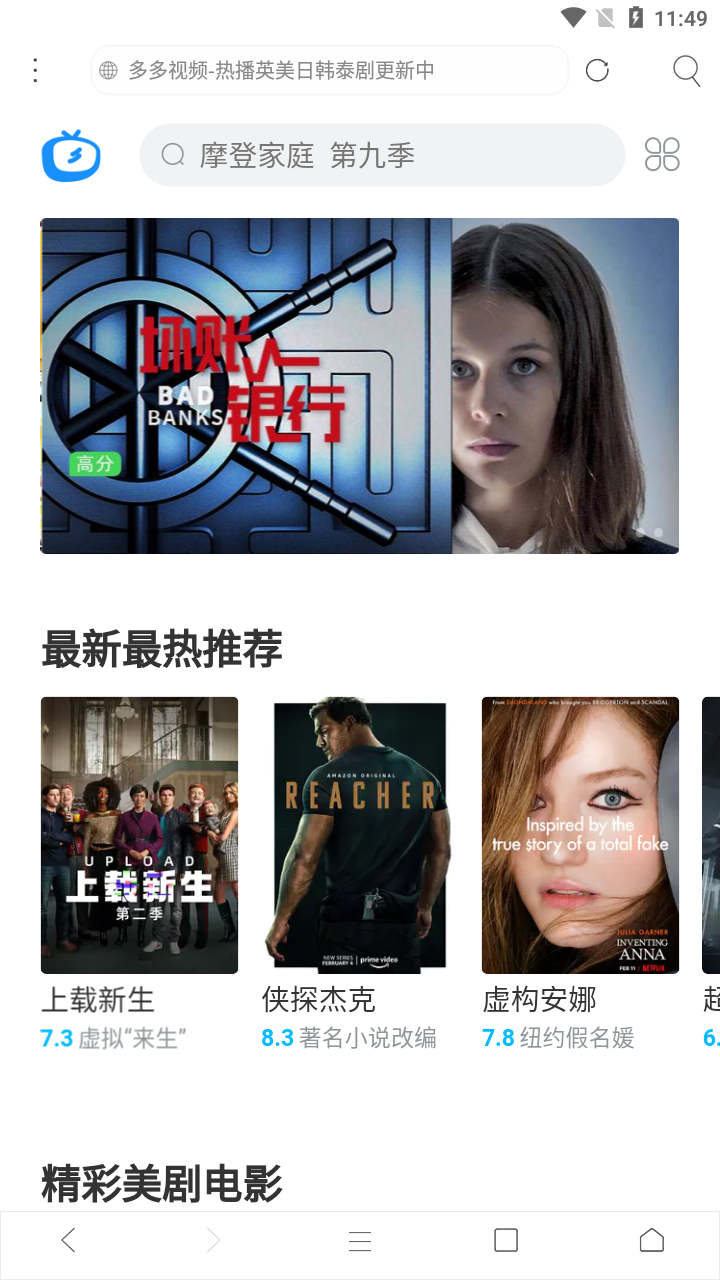Tap the 摩登家庭 第九季 search field

click(x=382, y=155)
